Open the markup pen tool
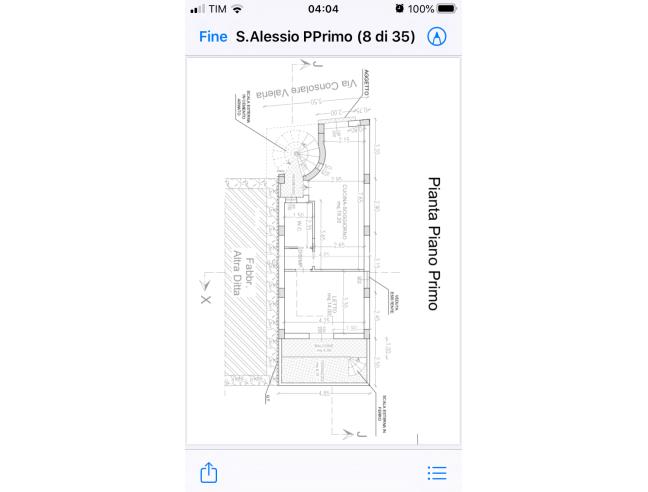This screenshot has width=648, height=492. pos(436,37)
